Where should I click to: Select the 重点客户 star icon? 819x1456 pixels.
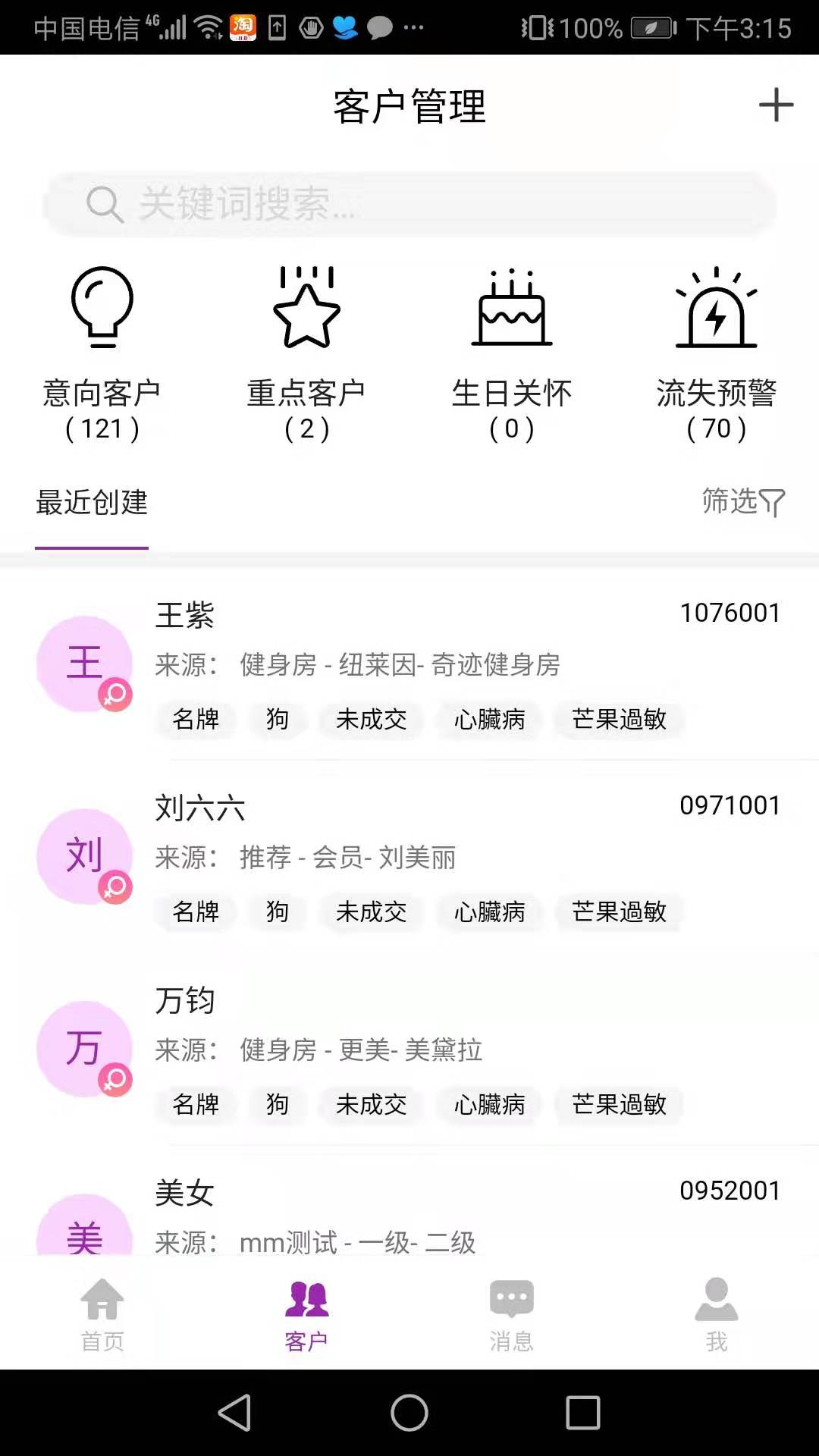click(306, 311)
